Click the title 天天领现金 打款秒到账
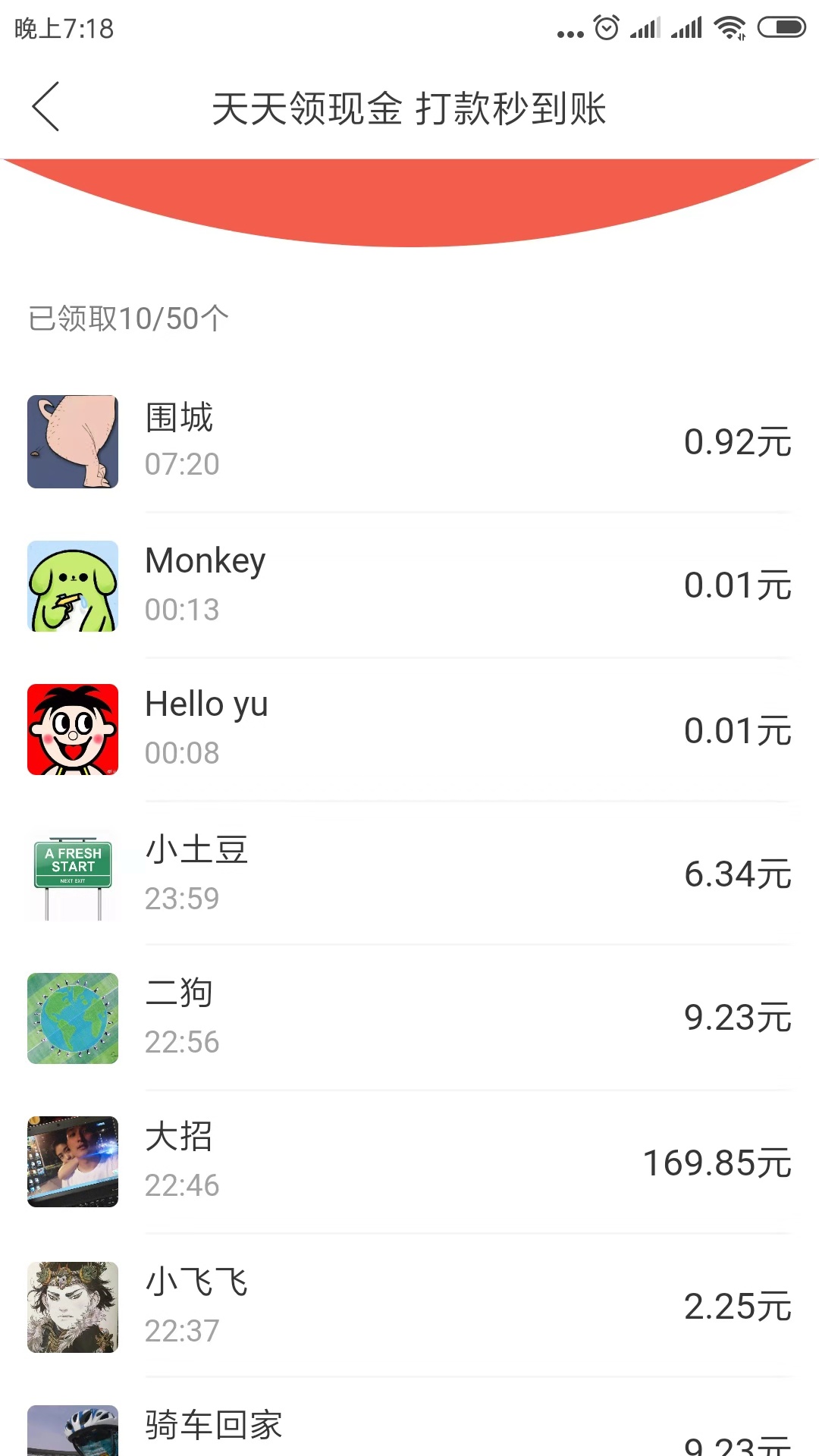The height and width of the screenshot is (1456, 819). click(x=409, y=108)
